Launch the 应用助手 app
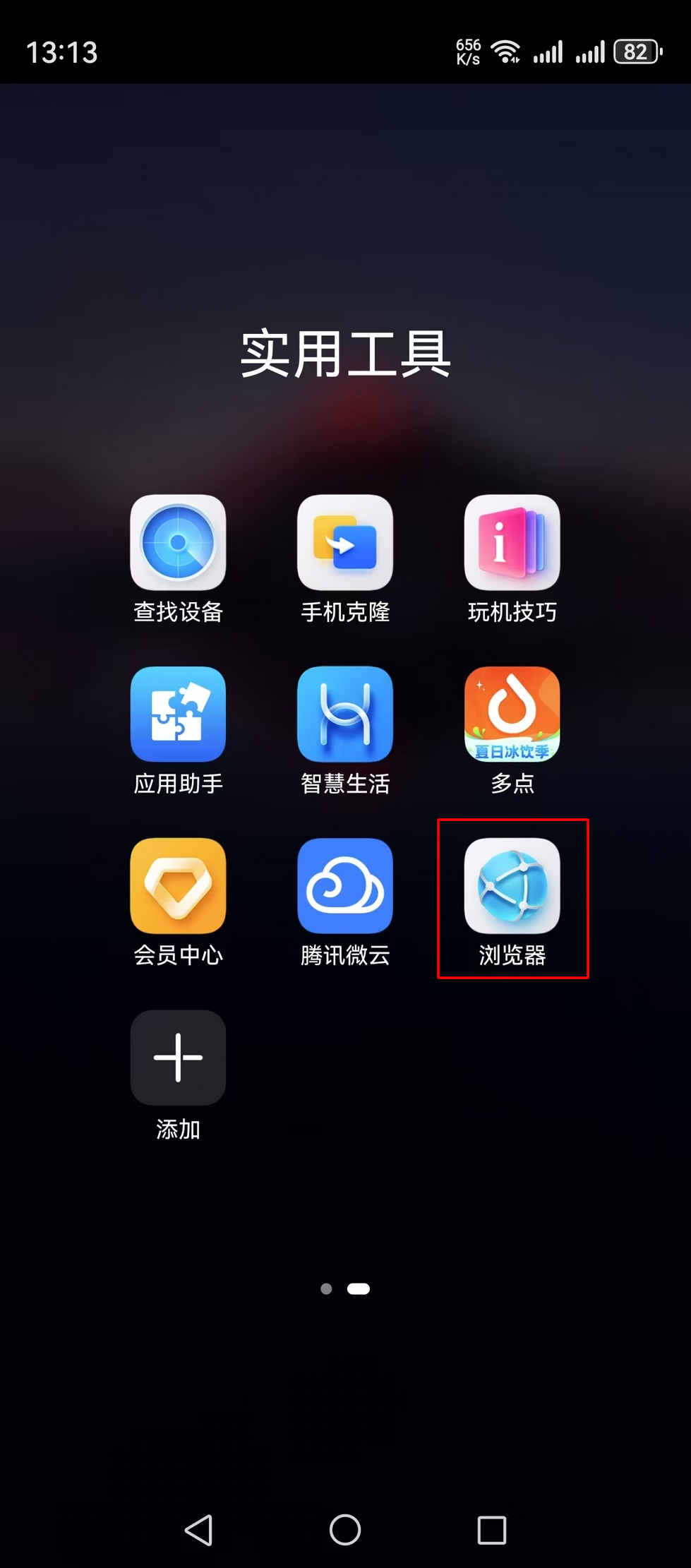Image resolution: width=691 pixels, height=1568 pixels. pyautogui.click(x=178, y=714)
